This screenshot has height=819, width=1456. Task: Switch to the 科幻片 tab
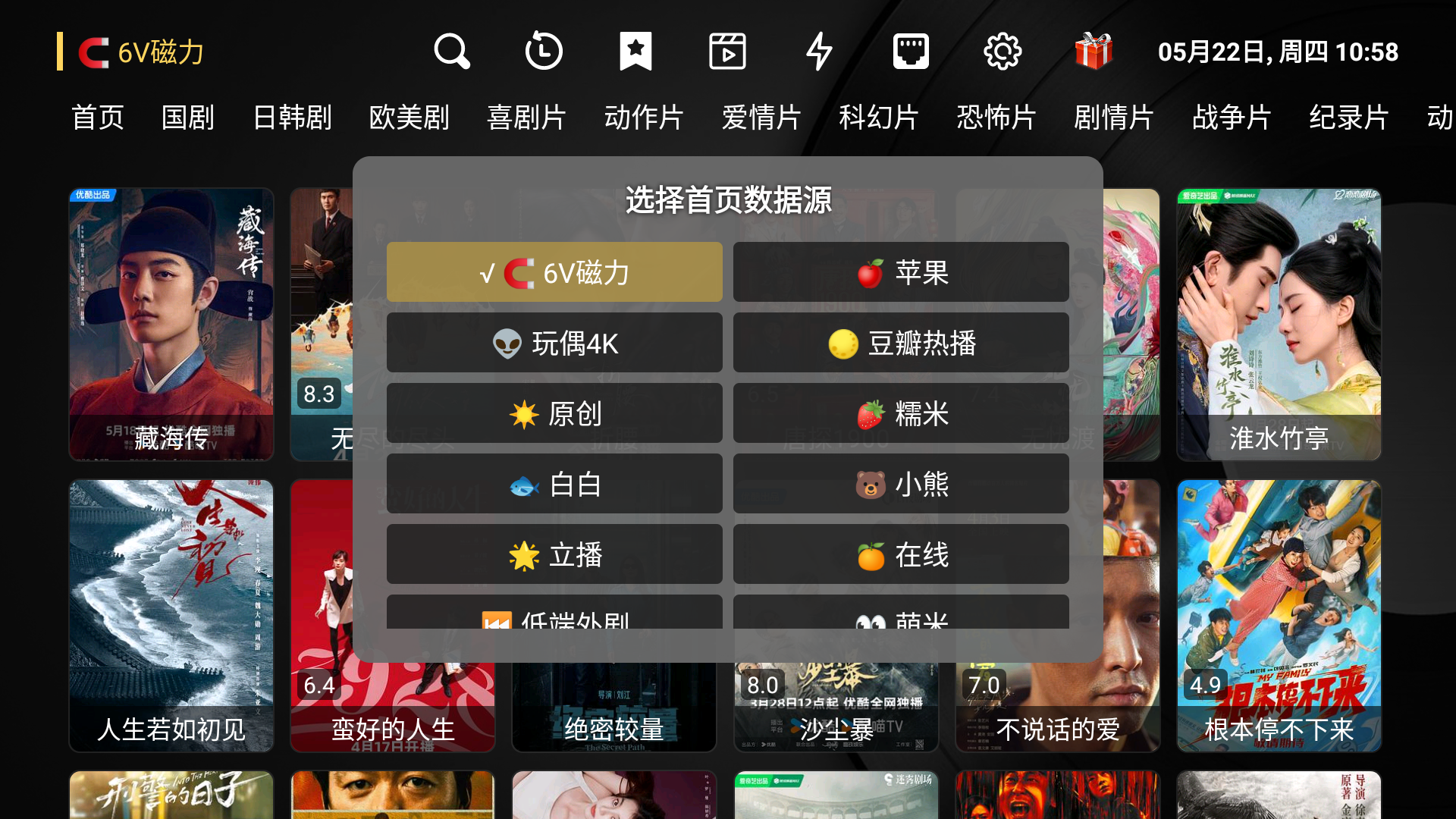tap(879, 118)
